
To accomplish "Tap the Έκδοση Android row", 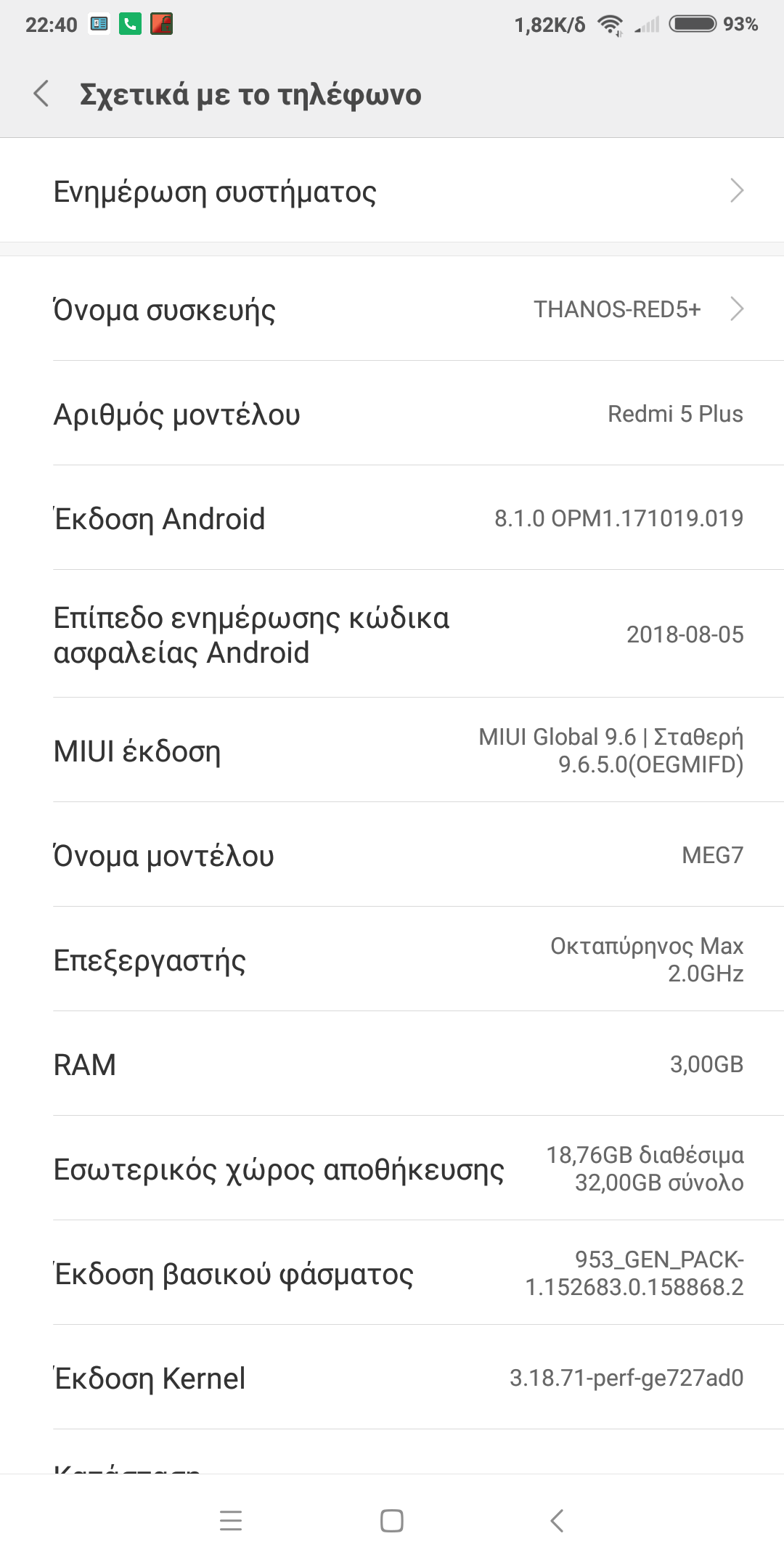I will tap(392, 518).
